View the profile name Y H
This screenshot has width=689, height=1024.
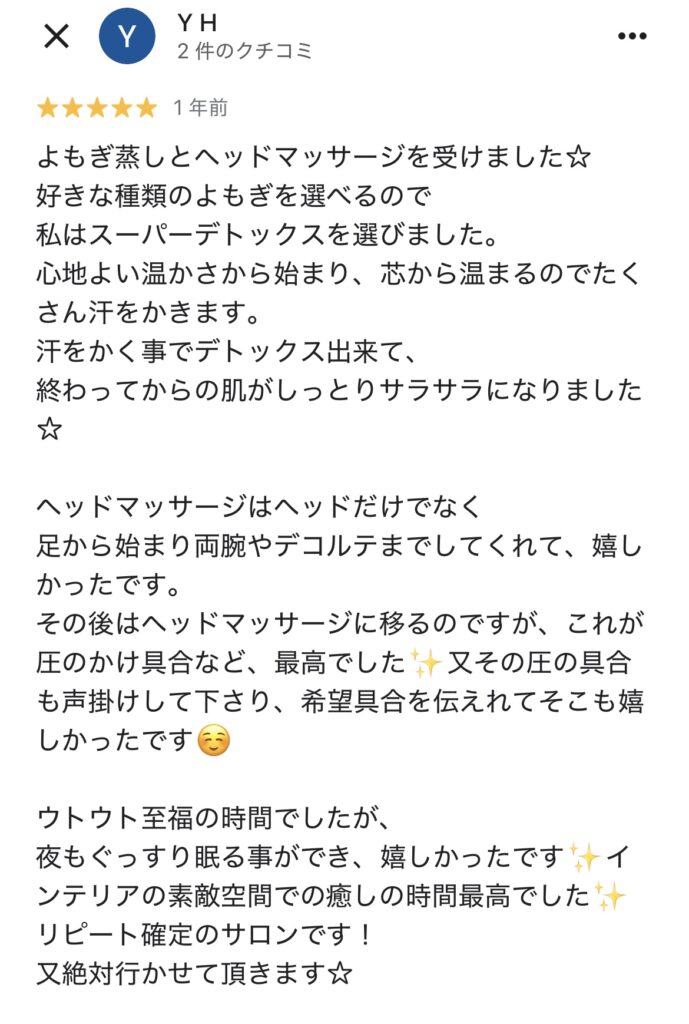(197, 23)
